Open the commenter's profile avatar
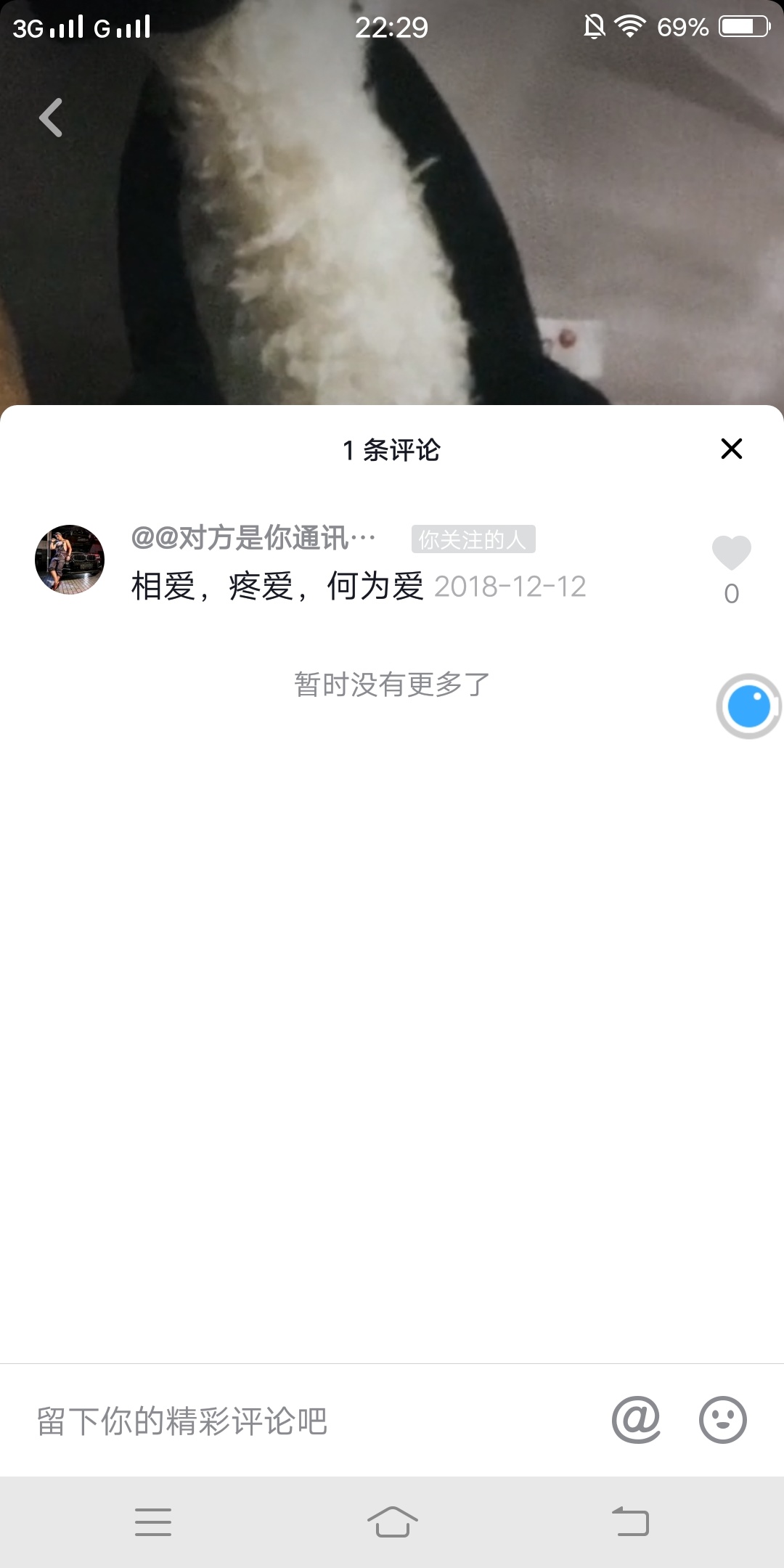784x1568 pixels. click(x=70, y=560)
